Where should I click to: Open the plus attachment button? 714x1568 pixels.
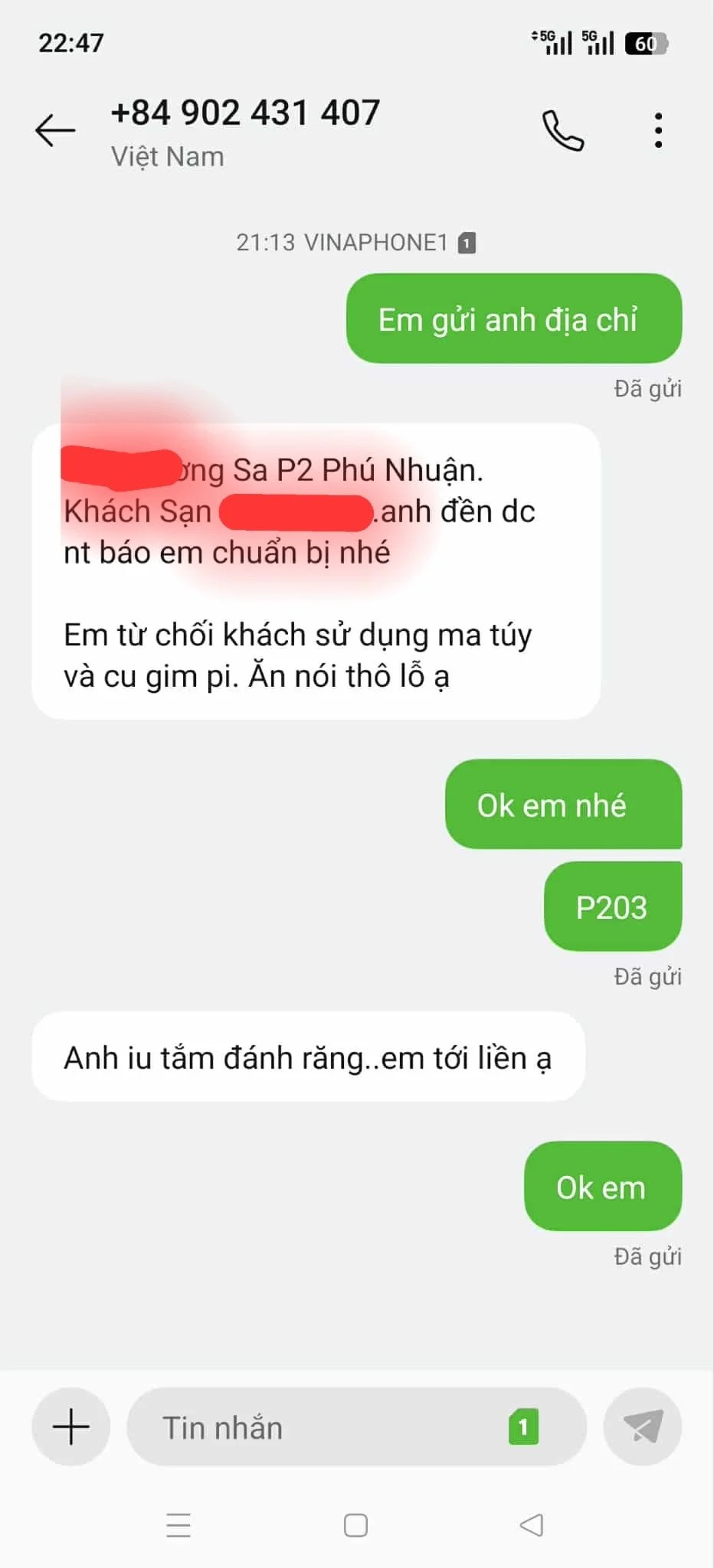70,1426
